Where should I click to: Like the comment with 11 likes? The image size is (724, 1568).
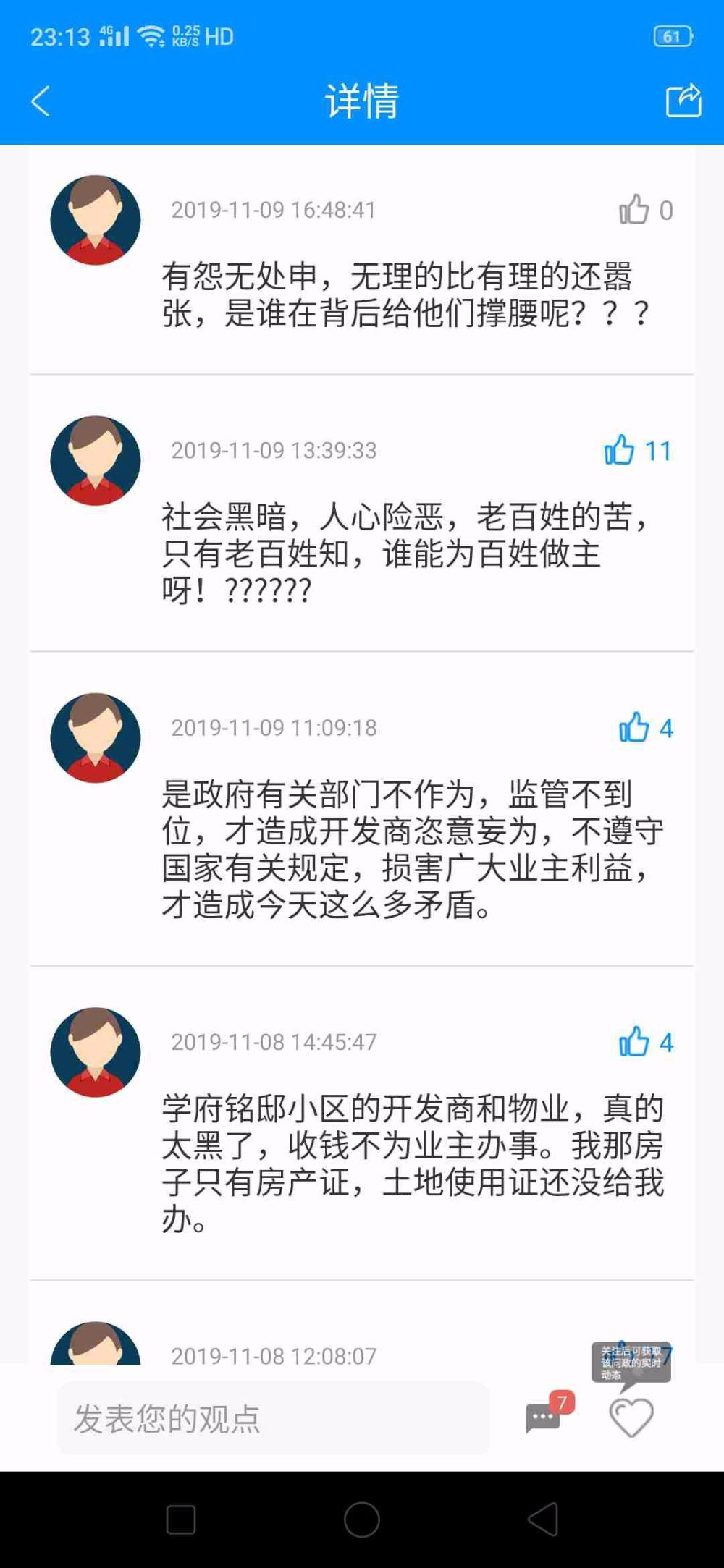619,450
